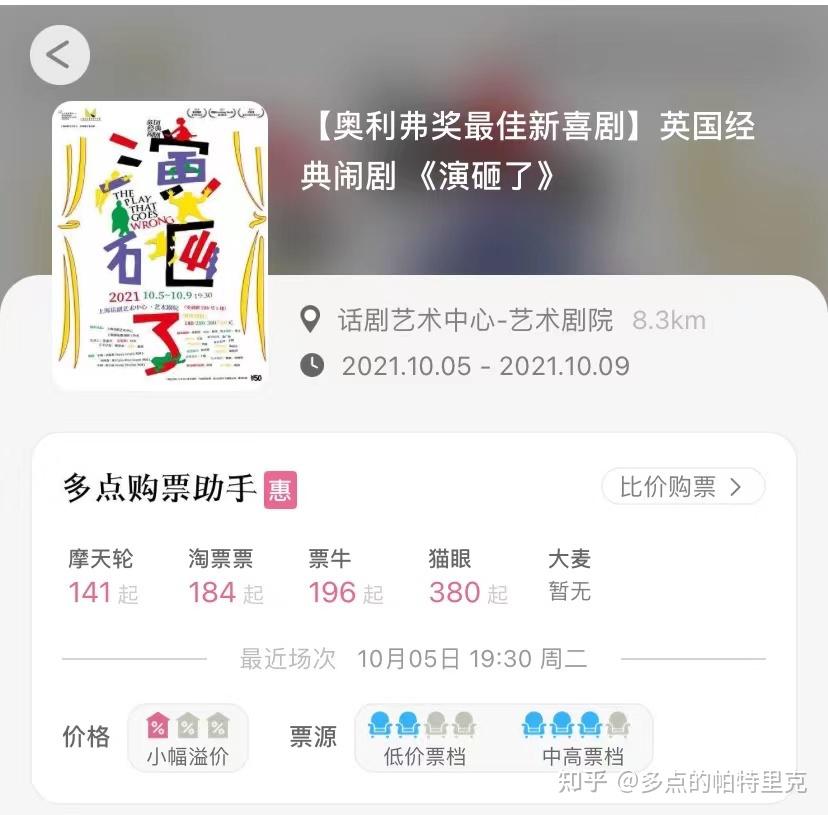Select 摩天轮 tickets from 141
828x815 pixels.
tap(102, 576)
